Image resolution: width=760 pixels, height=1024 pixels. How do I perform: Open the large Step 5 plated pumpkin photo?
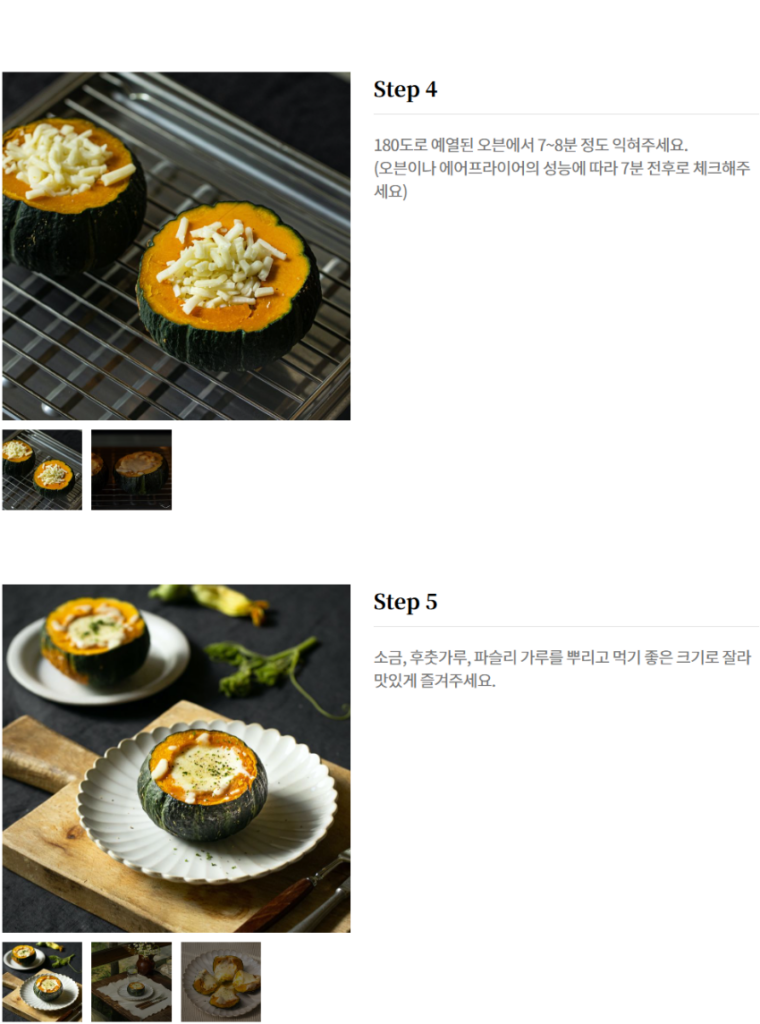point(176,758)
